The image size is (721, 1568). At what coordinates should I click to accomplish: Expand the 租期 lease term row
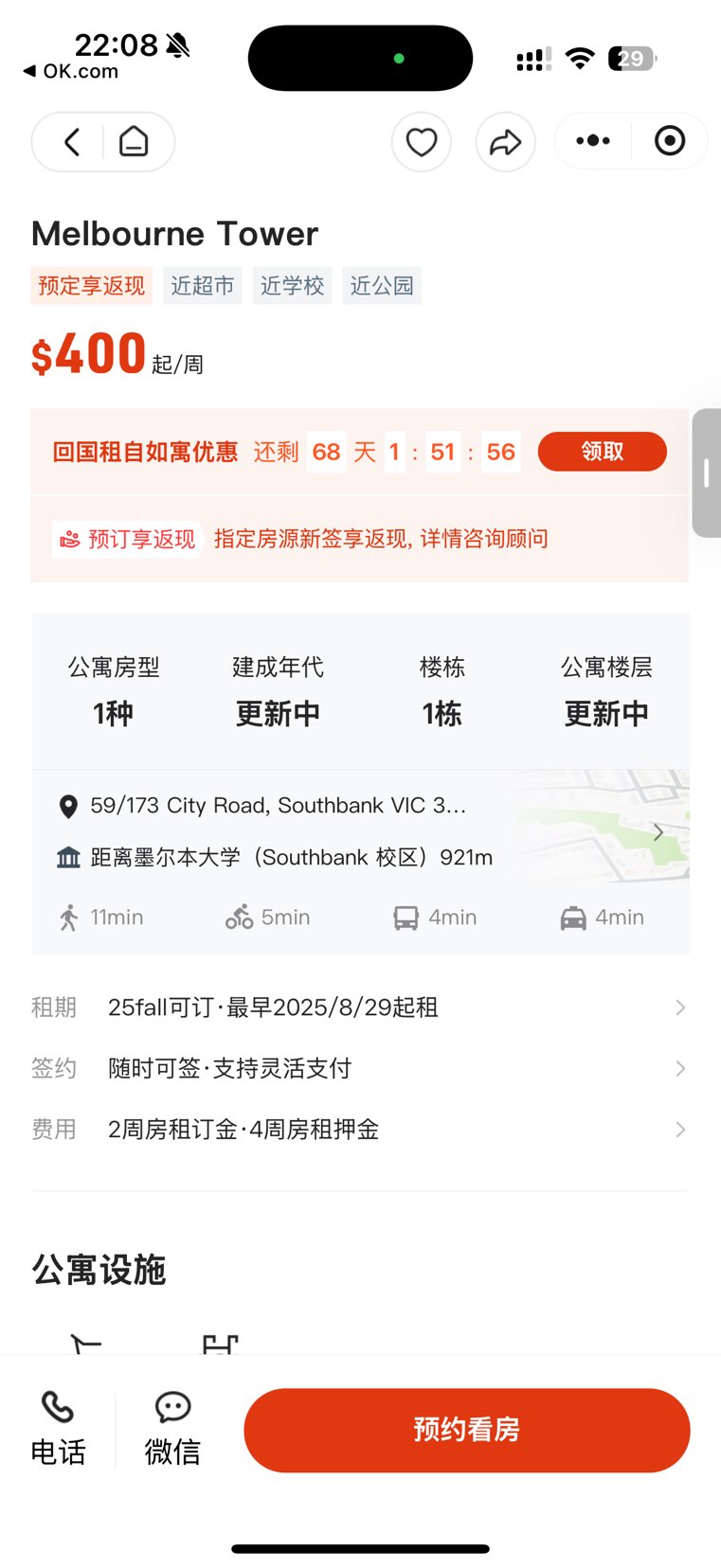(360, 1007)
